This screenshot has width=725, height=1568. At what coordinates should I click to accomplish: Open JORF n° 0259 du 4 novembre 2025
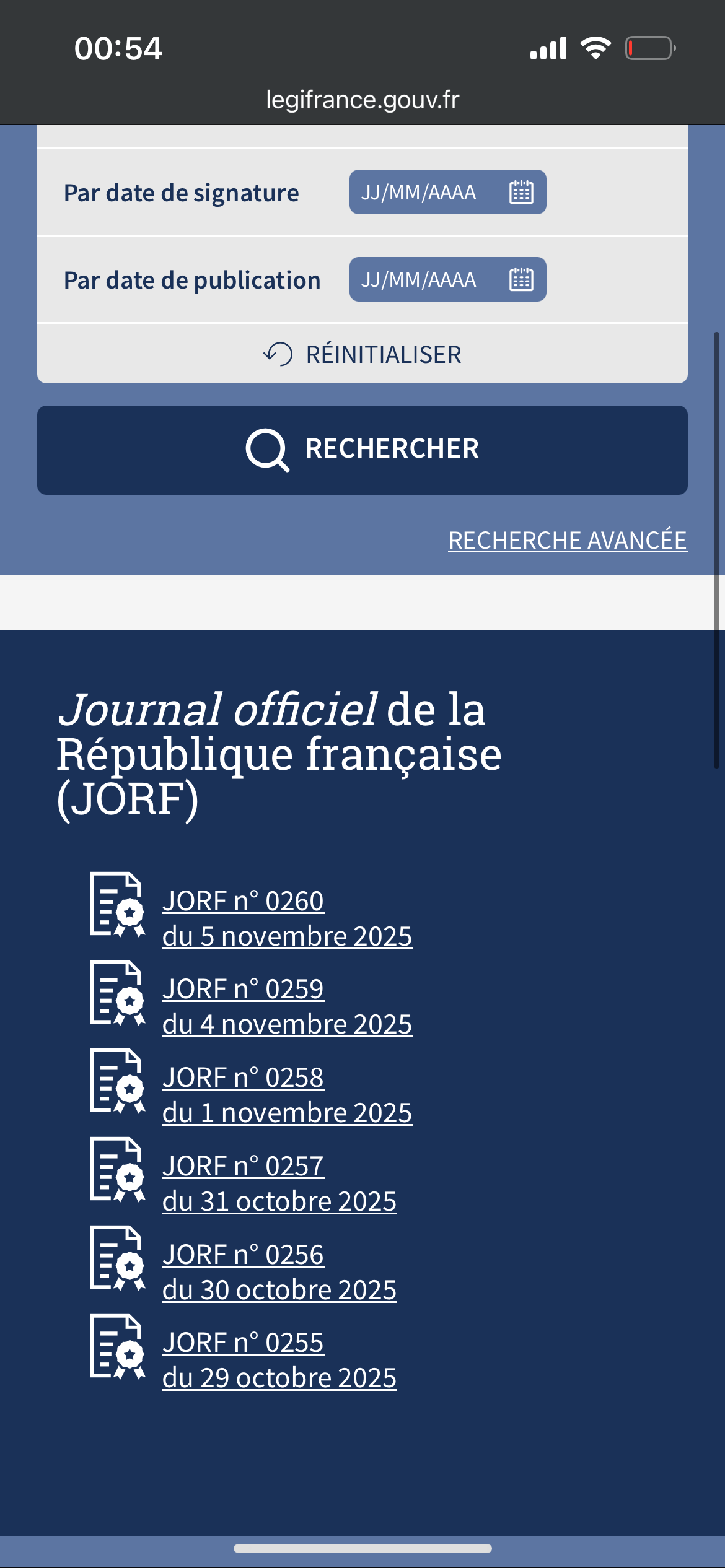point(286,1006)
